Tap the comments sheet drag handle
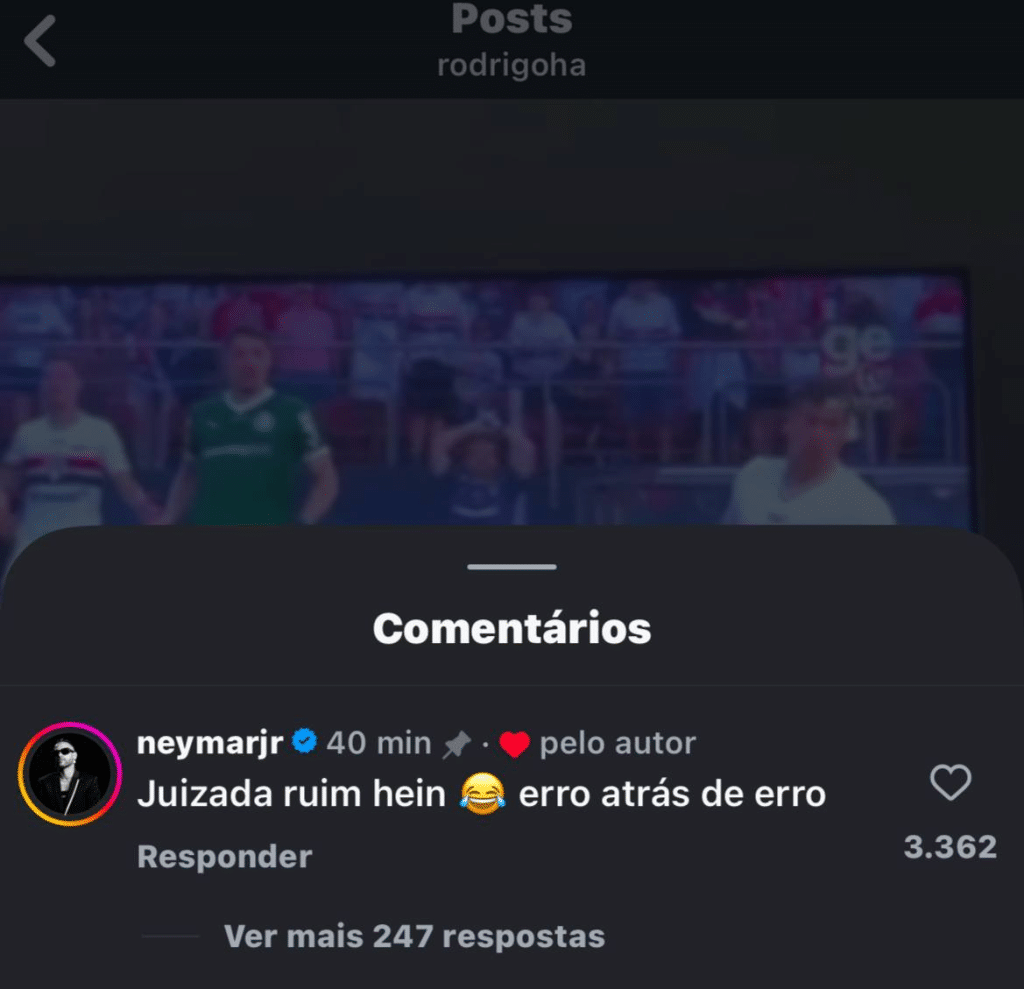 (x=511, y=567)
